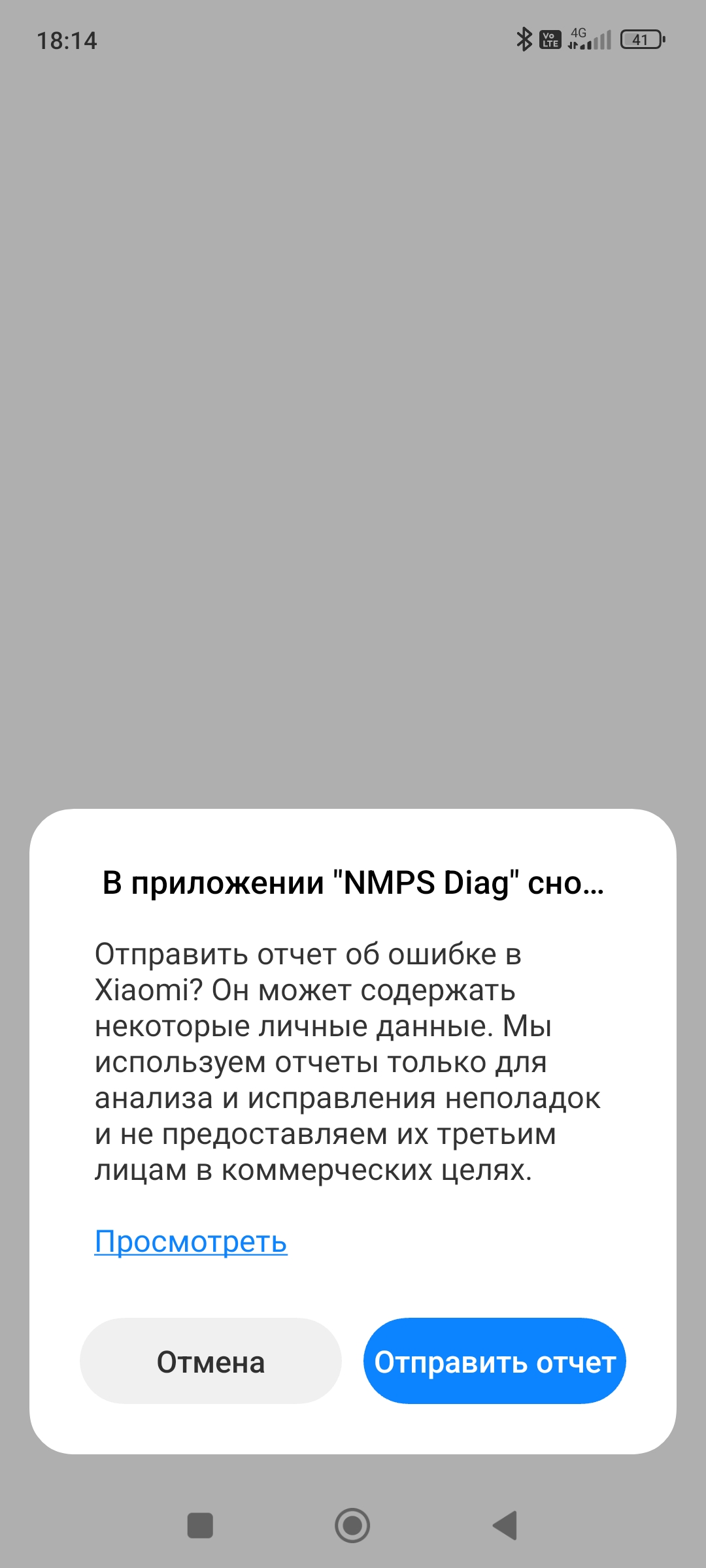Go back using the navigation bar

[505, 1526]
